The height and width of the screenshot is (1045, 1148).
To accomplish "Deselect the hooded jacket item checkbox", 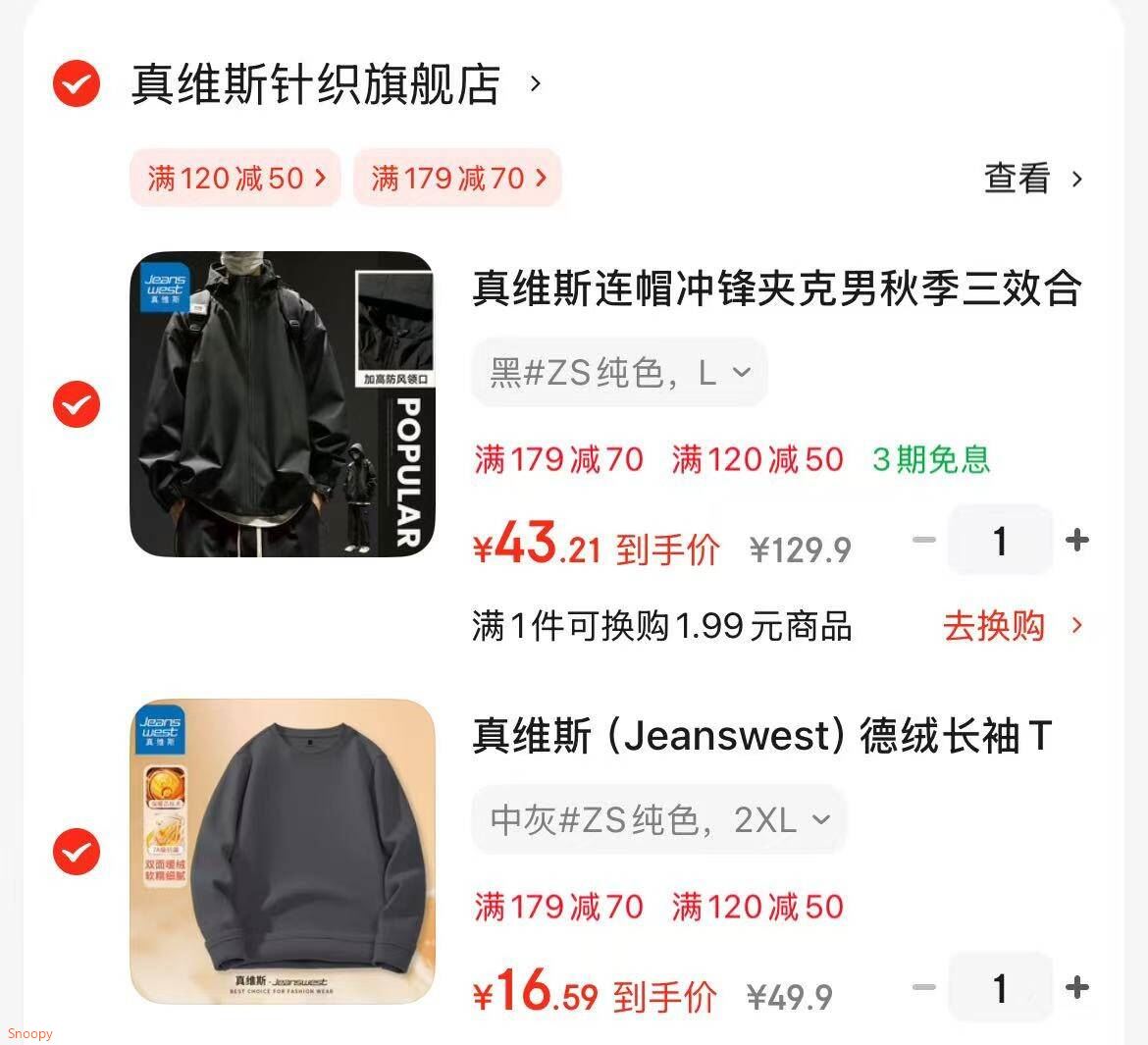I will (x=77, y=404).
